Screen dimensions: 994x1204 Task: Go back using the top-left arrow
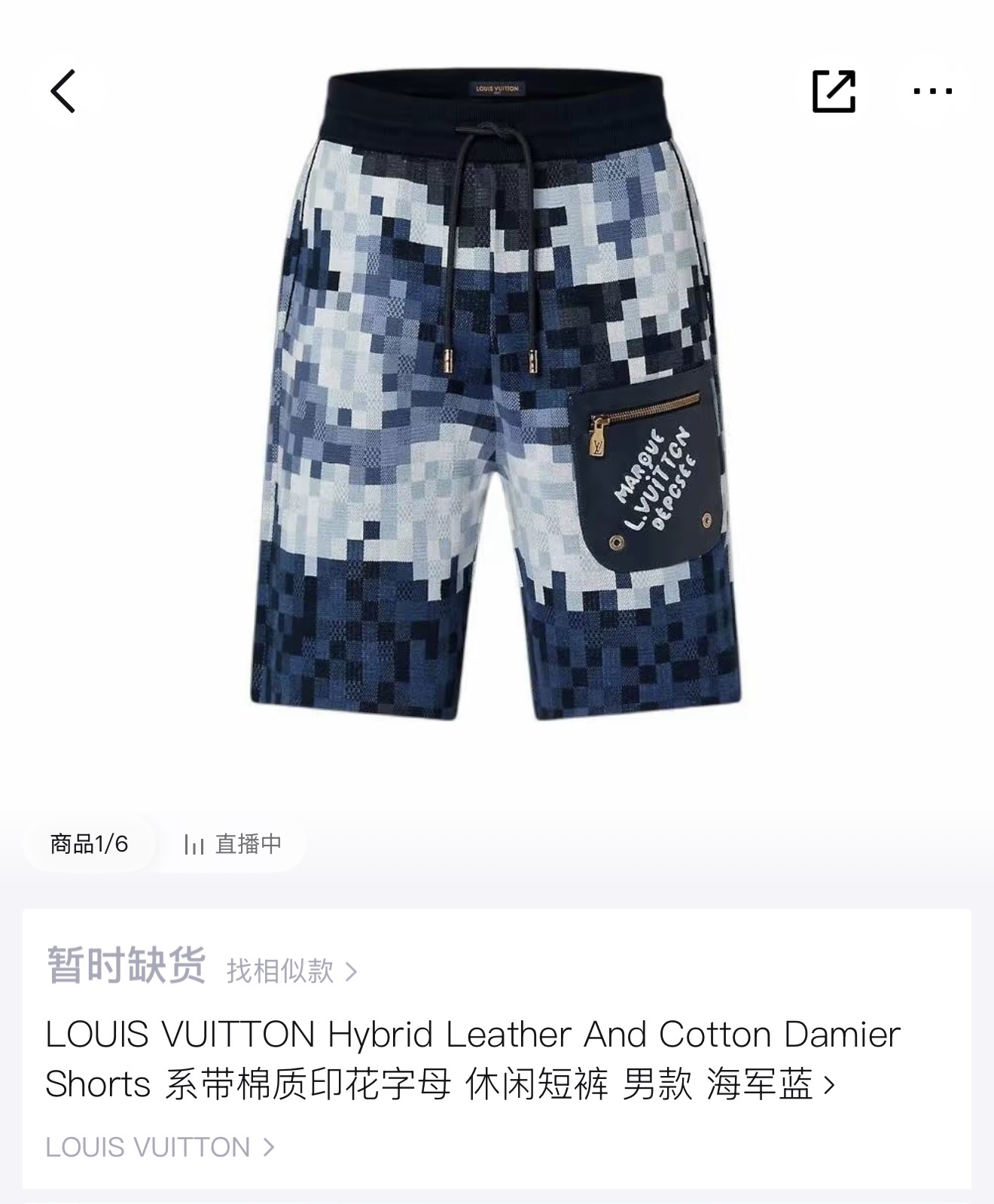[x=63, y=92]
